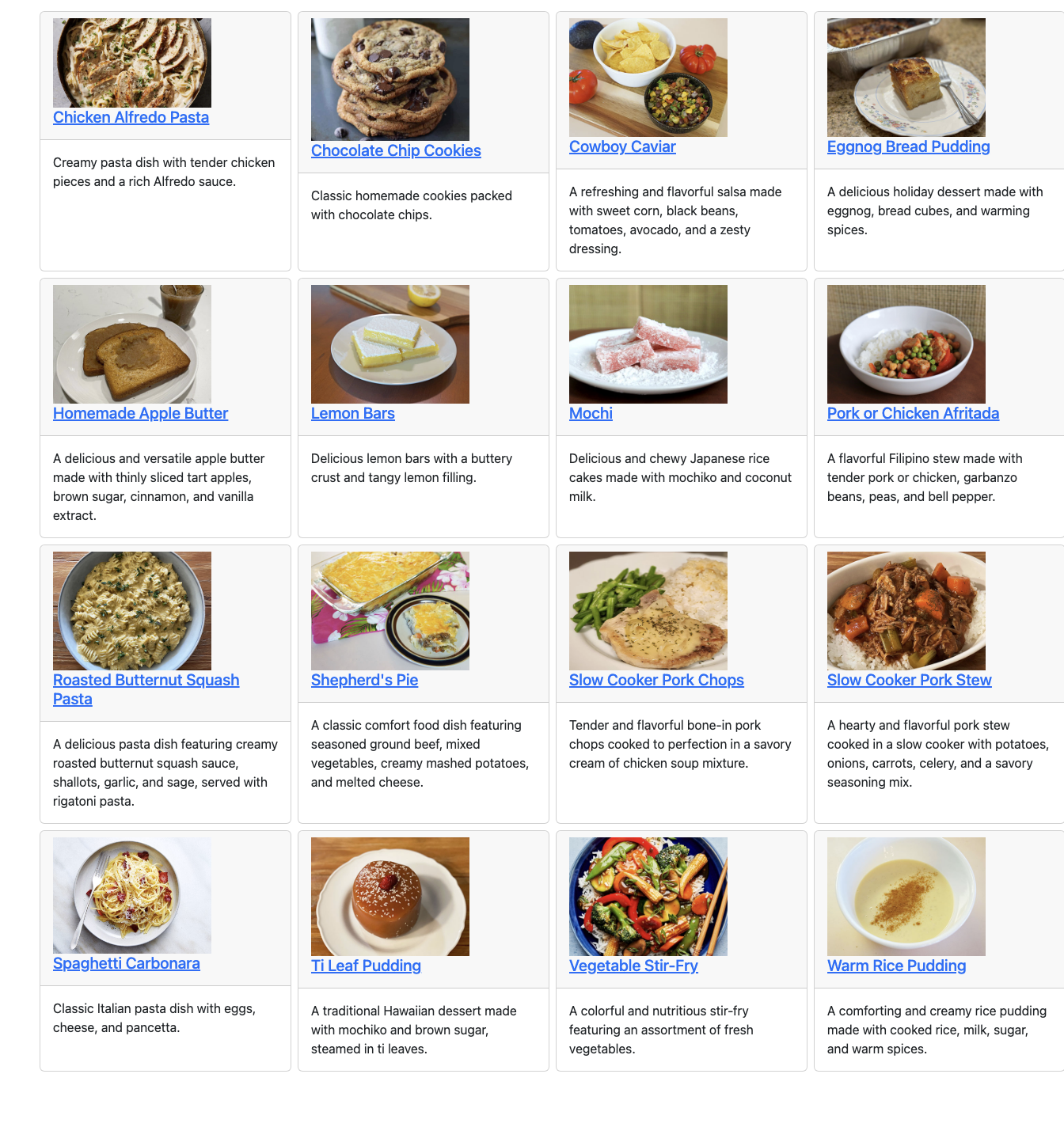
Task: Open the Warm Rice Pudding link
Action: (896, 966)
